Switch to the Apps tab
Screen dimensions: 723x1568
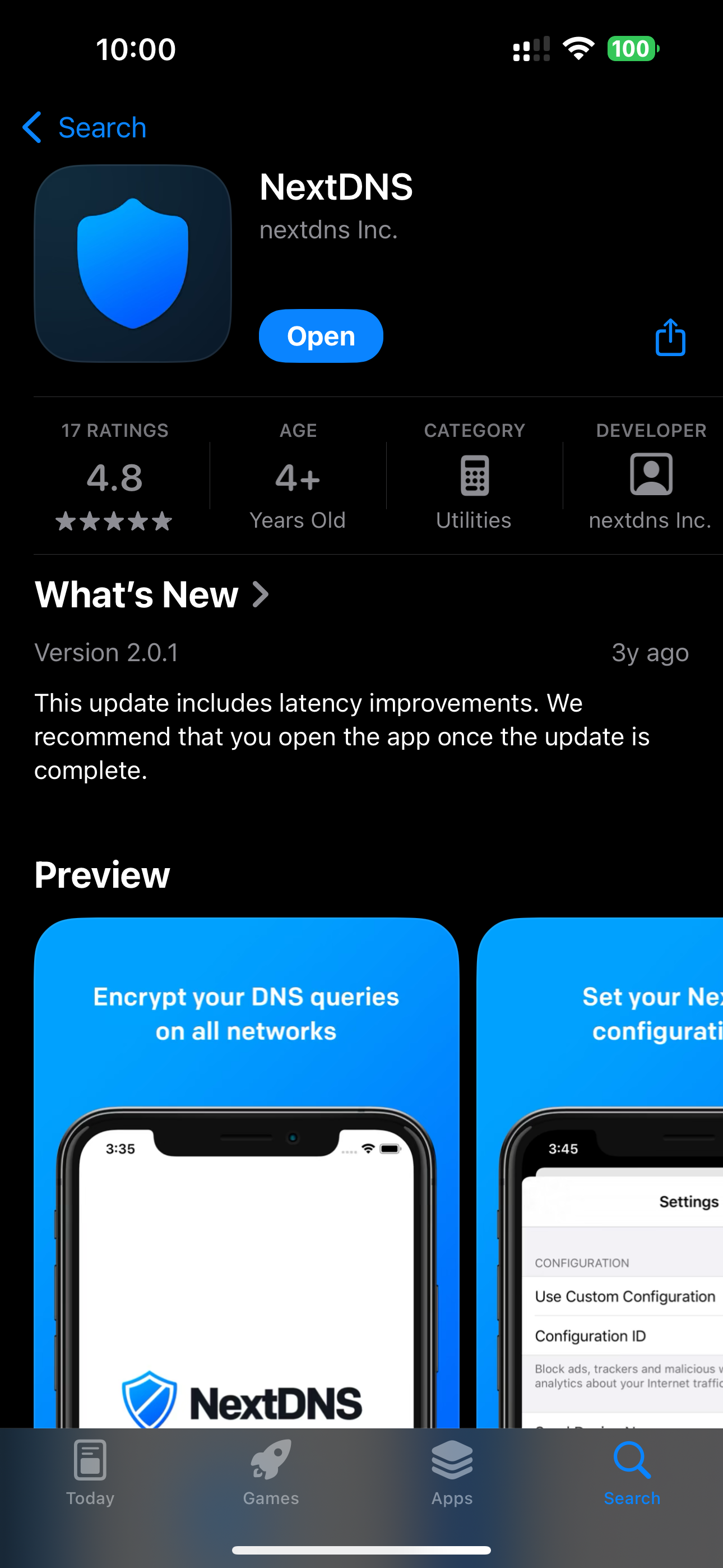coord(452,1471)
